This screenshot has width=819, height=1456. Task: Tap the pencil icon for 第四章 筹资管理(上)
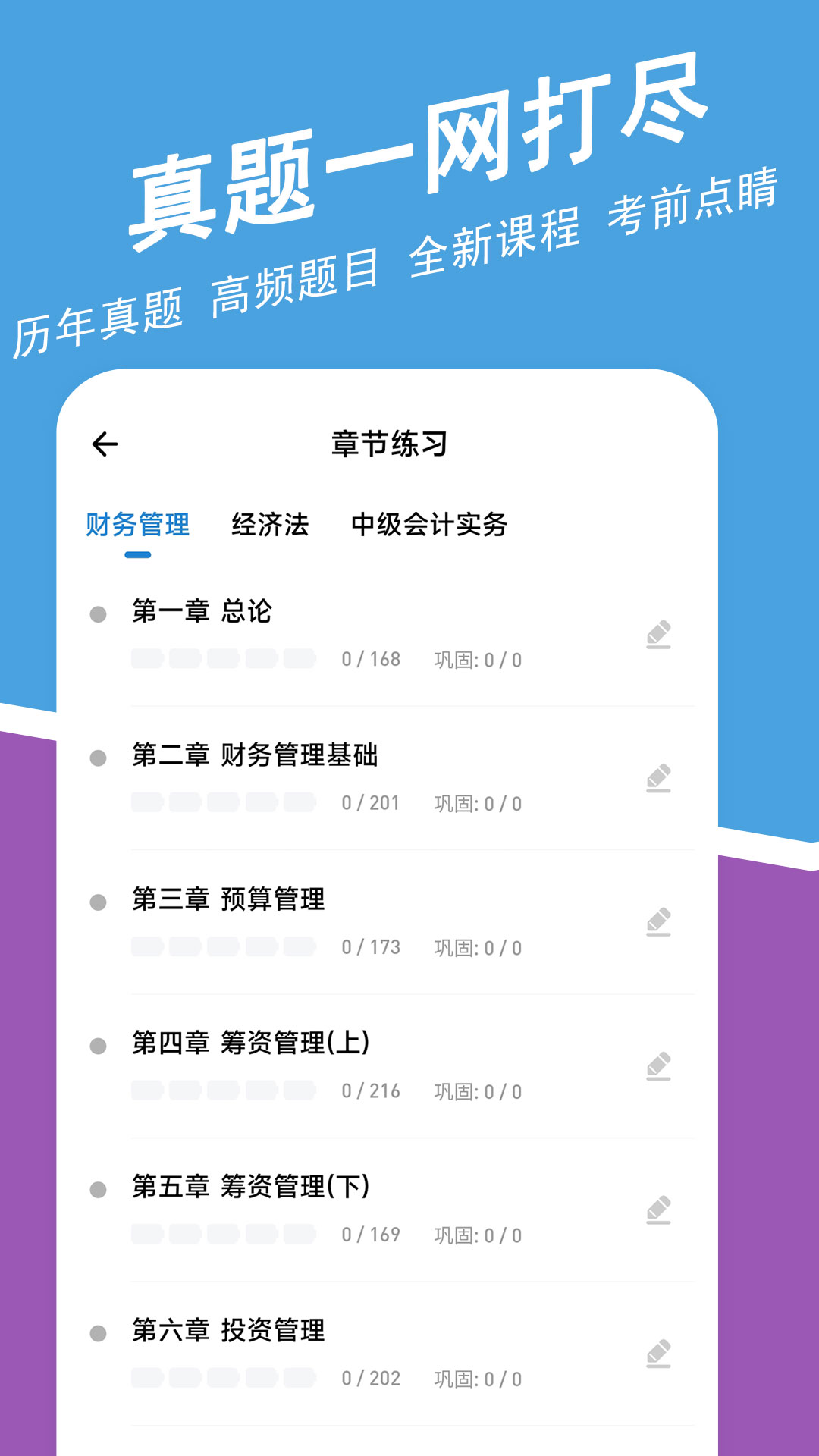(x=659, y=1065)
